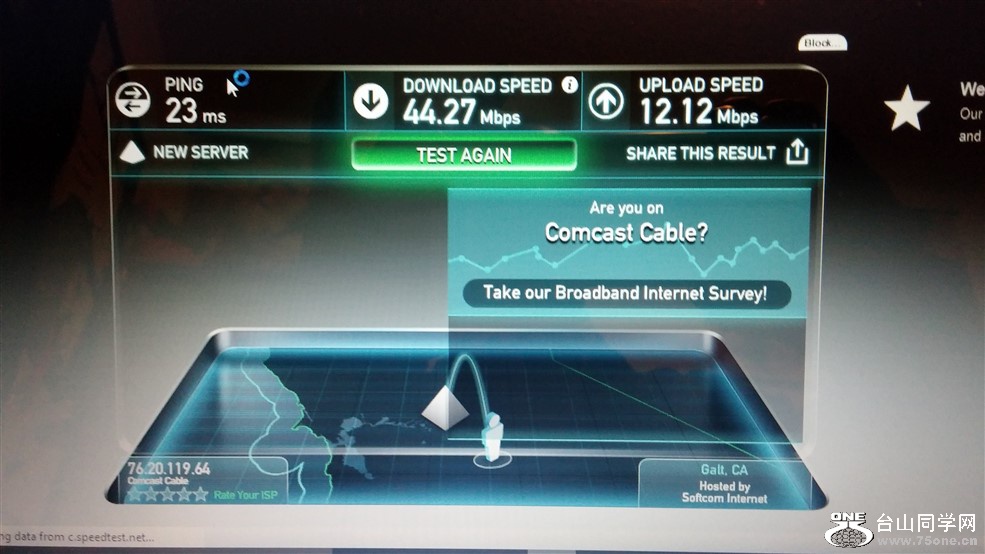Take our Broadband Internet Survey
The height and width of the screenshot is (554, 985).
[625, 293]
